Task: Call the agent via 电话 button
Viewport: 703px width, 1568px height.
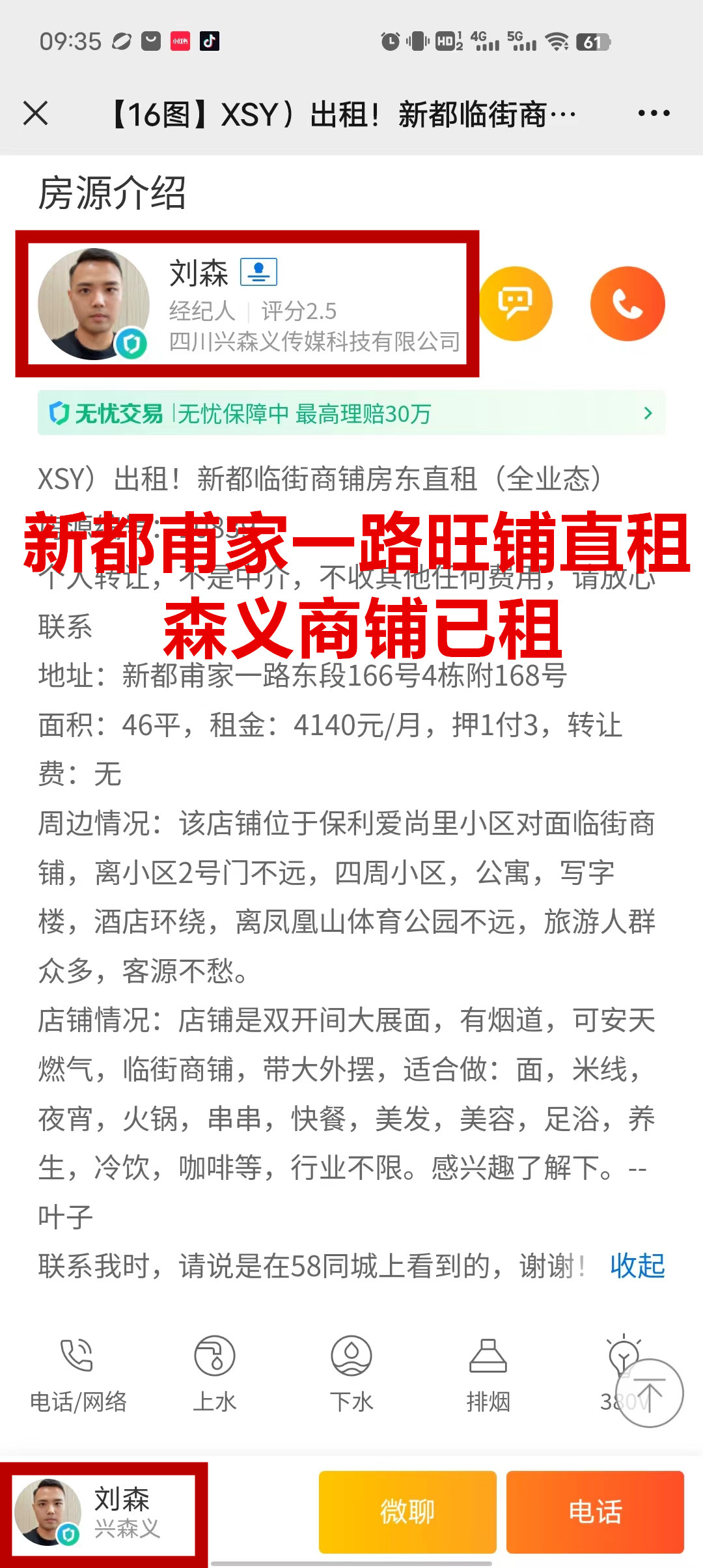Action: point(595,1512)
